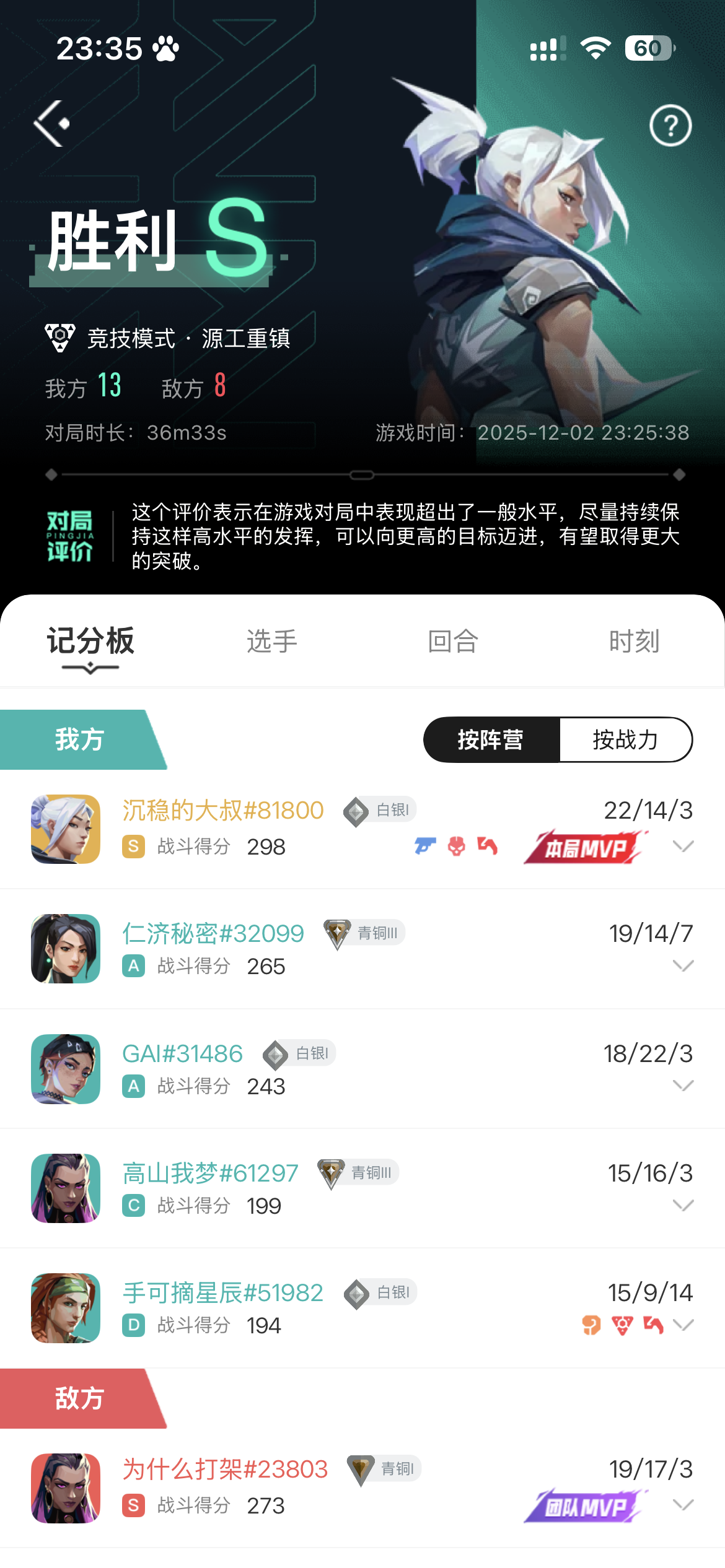Expand details for 高山我梦#61297
The width and height of the screenshot is (725, 1568).
(683, 1204)
